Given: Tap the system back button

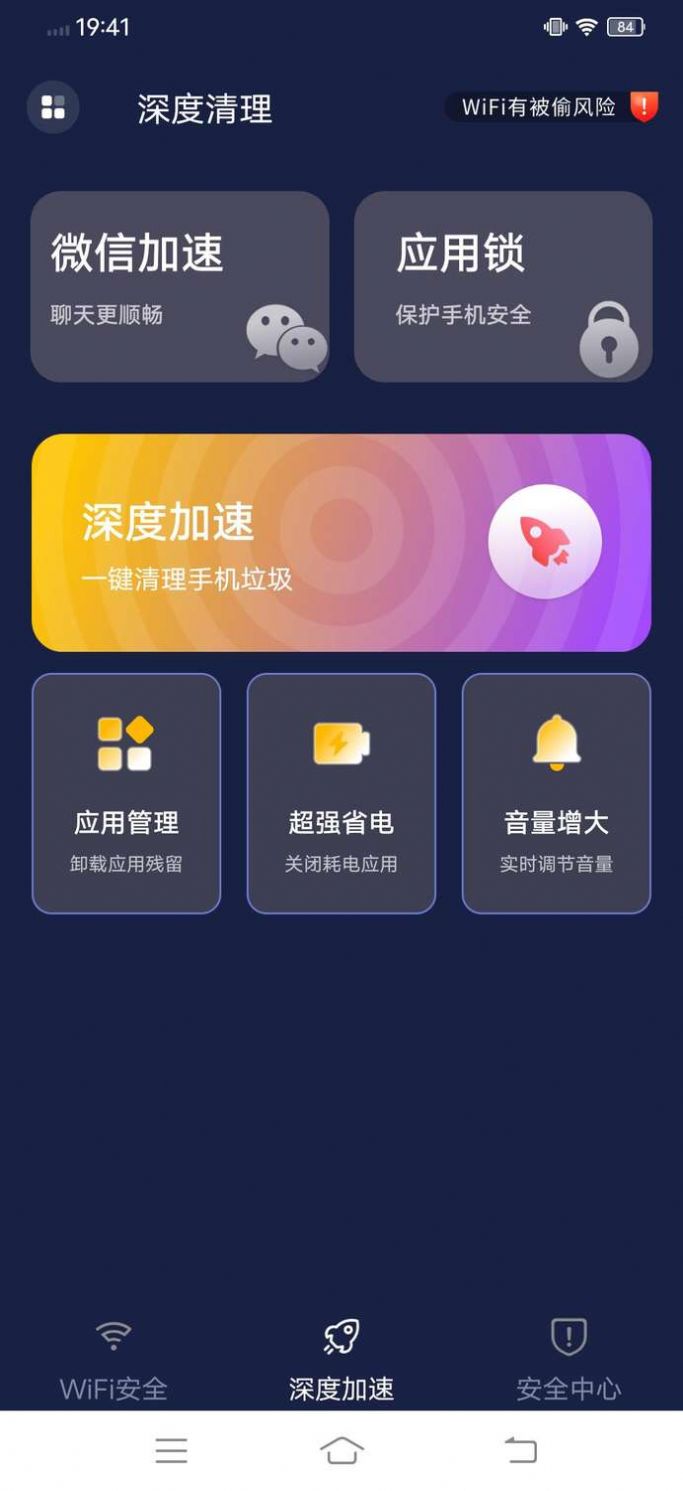Looking at the screenshot, I should pyautogui.click(x=520, y=1450).
